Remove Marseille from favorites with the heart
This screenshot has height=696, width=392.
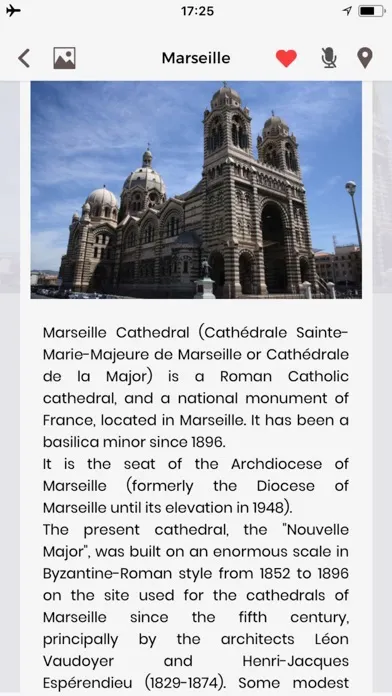[x=286, y=58]
